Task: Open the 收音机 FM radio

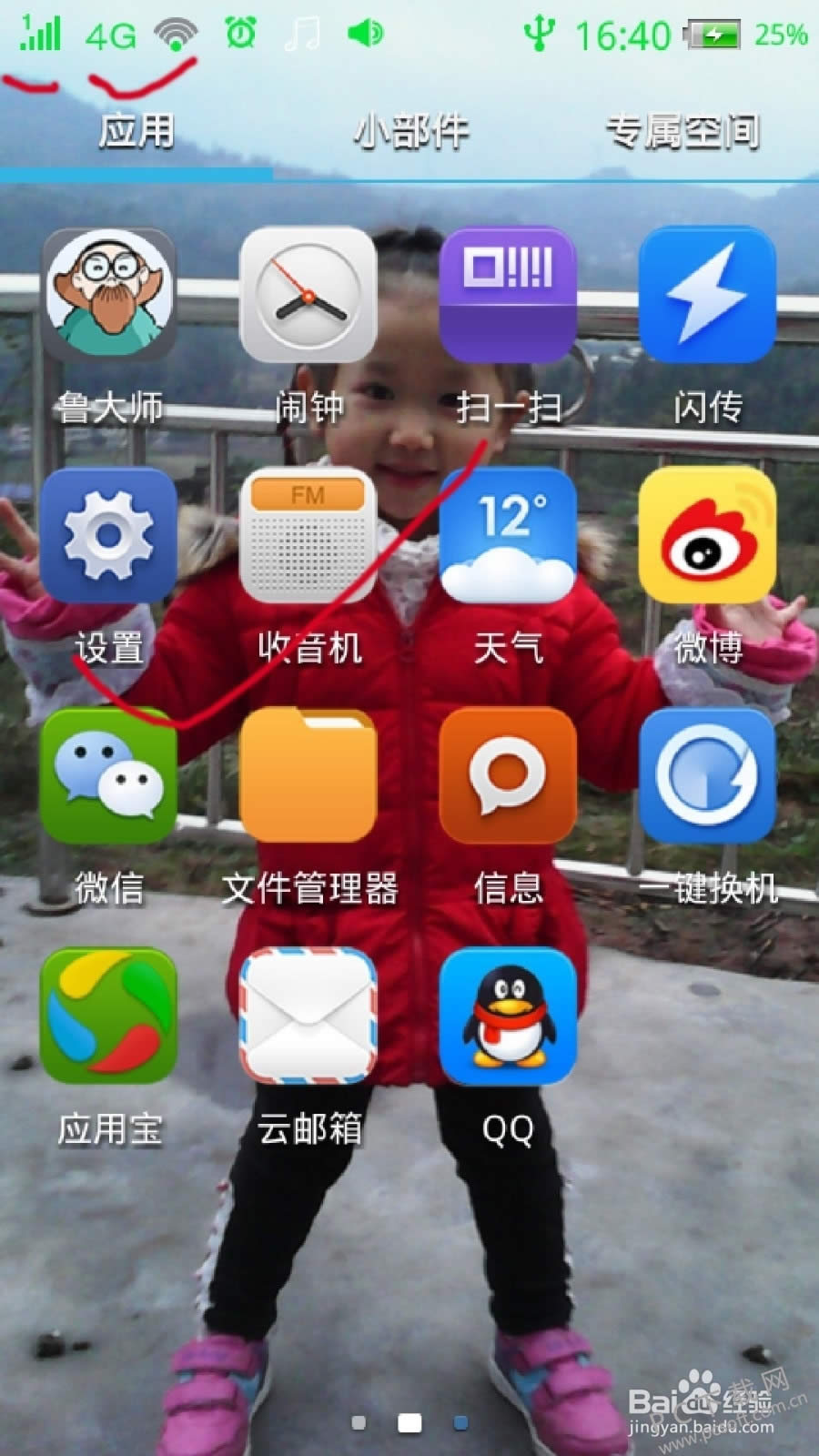Action: coord(308,536)
